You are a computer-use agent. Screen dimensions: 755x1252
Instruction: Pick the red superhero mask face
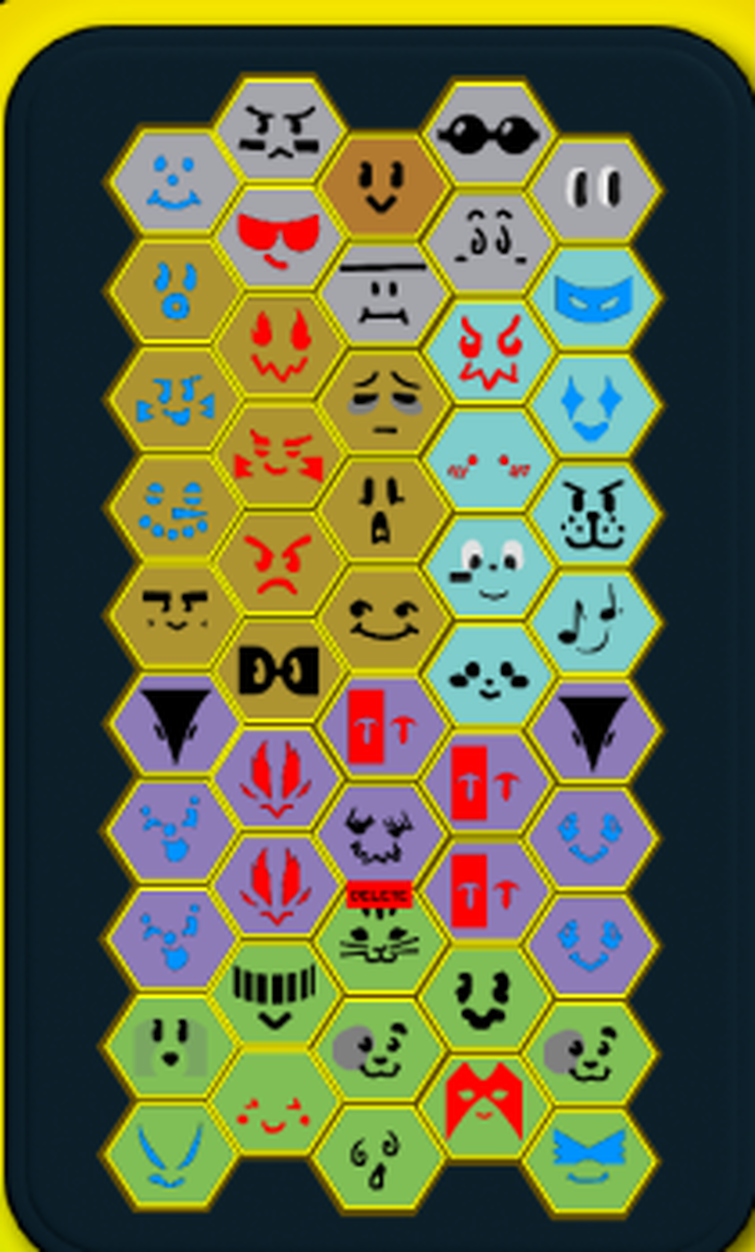pos(487,1100)
